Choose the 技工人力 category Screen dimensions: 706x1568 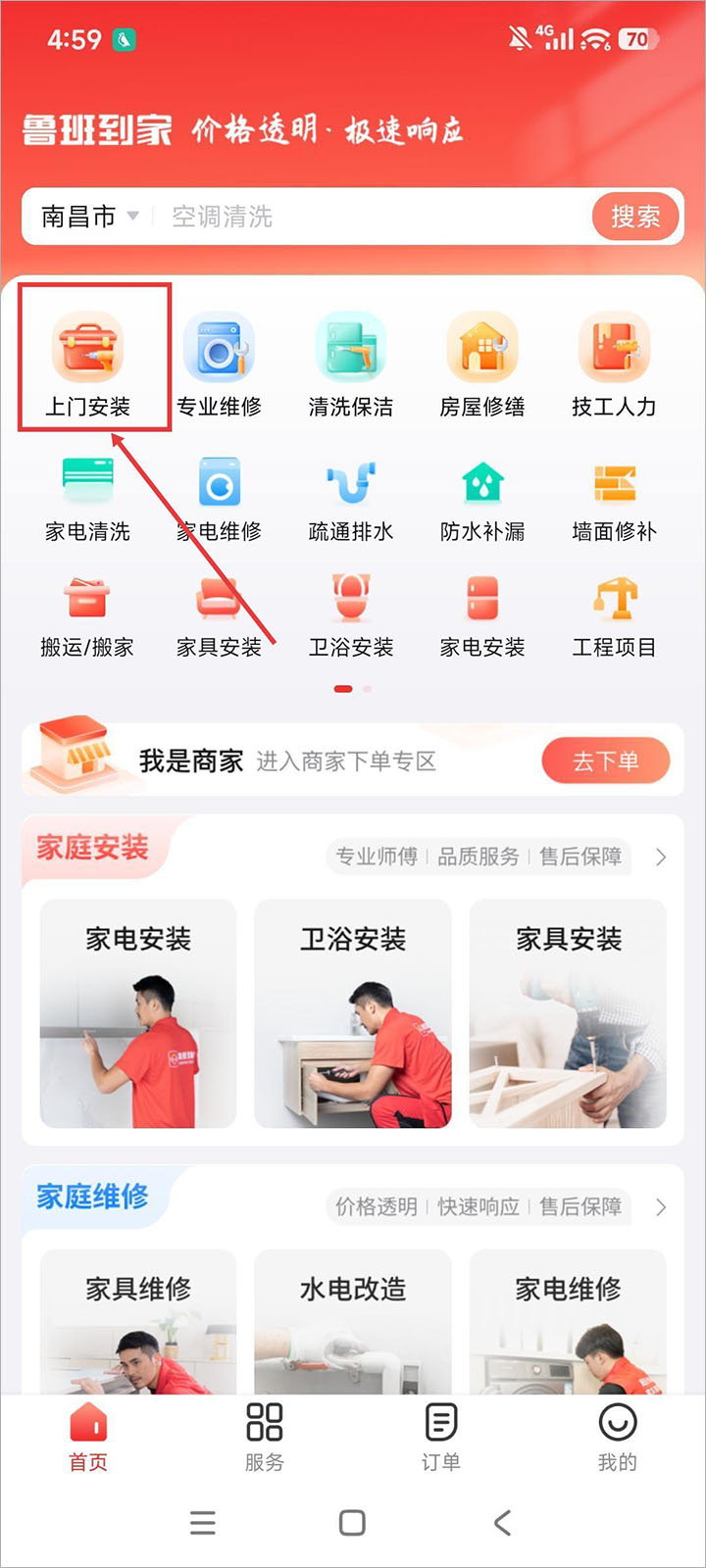(614, 363)
